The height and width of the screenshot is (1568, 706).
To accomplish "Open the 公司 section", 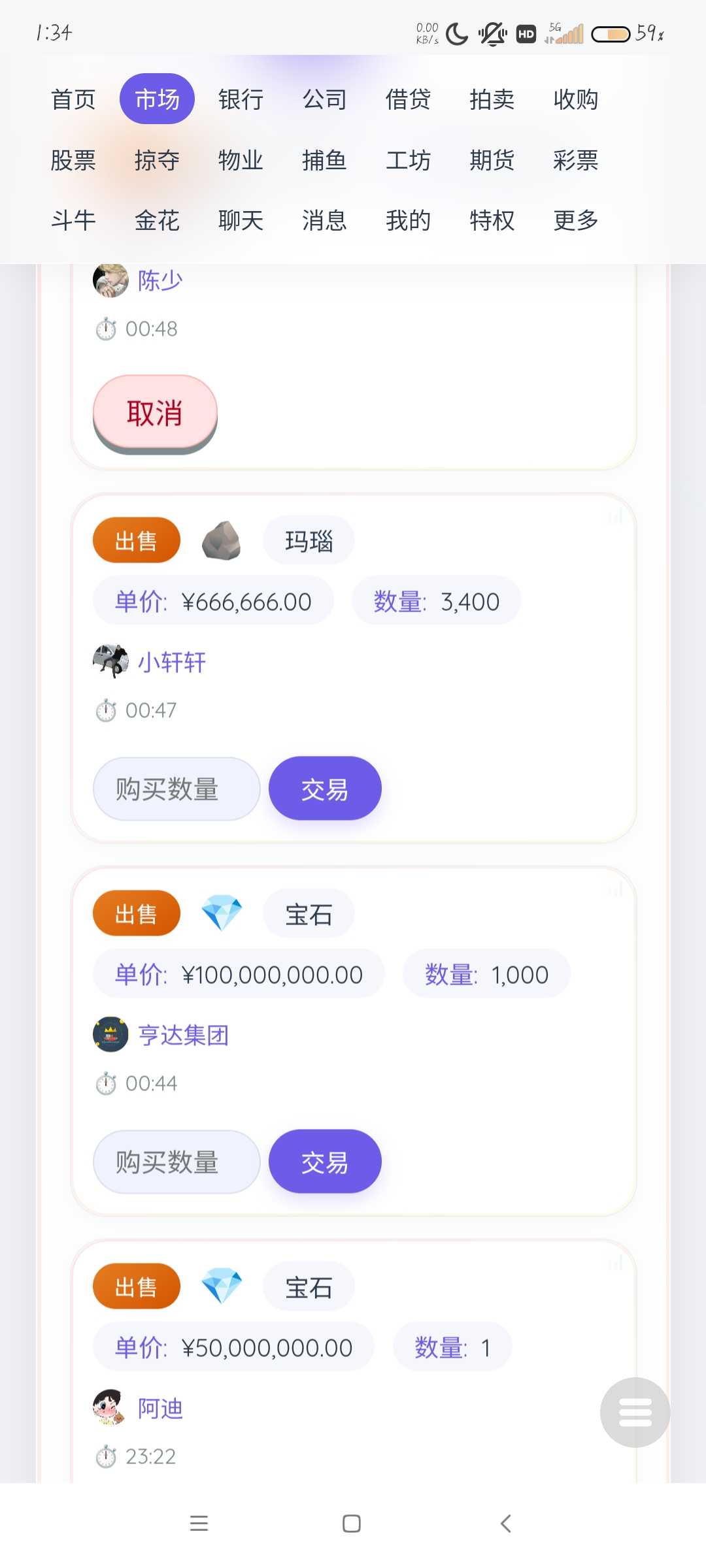I will pyautogui.click(x=324, y=99).
